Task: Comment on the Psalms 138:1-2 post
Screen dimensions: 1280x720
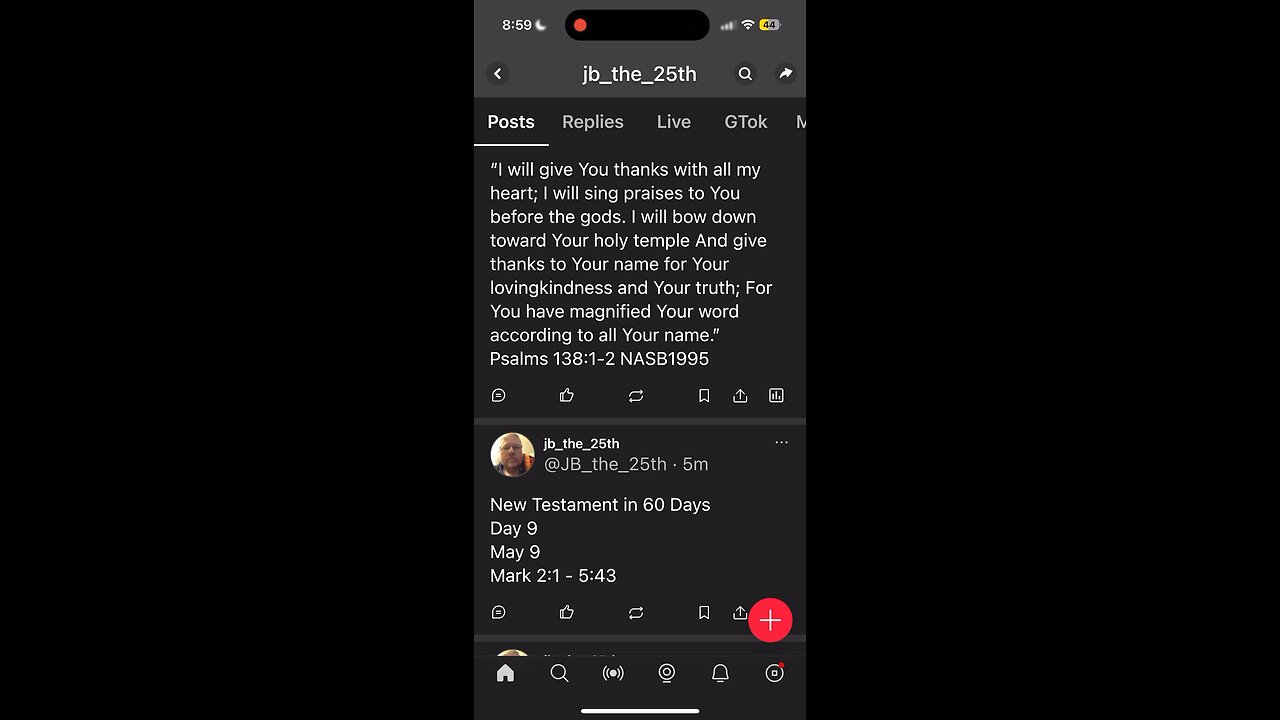Action: (499, 396)
